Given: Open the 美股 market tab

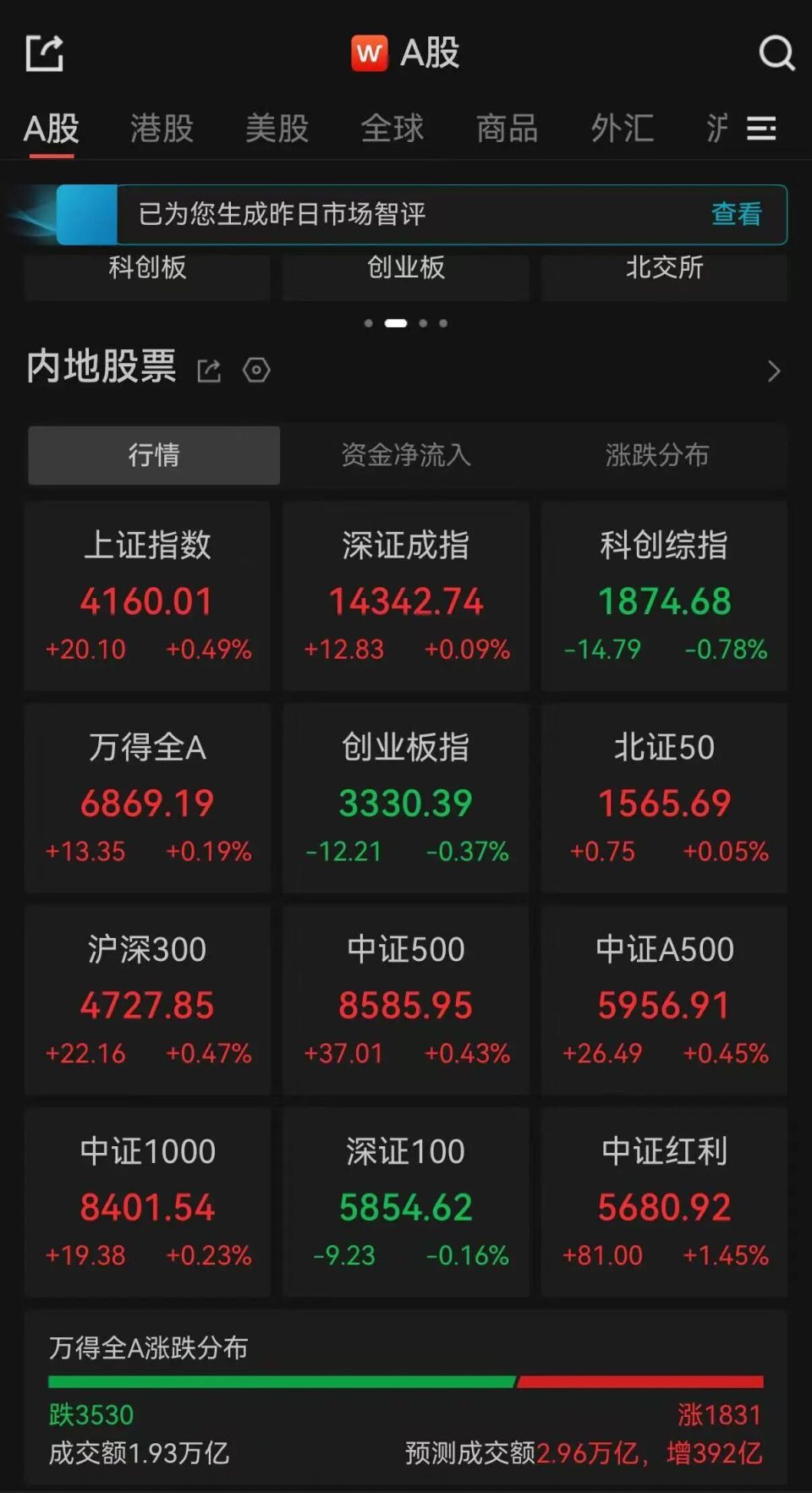Looking at the screenshot, I should 276,129.
